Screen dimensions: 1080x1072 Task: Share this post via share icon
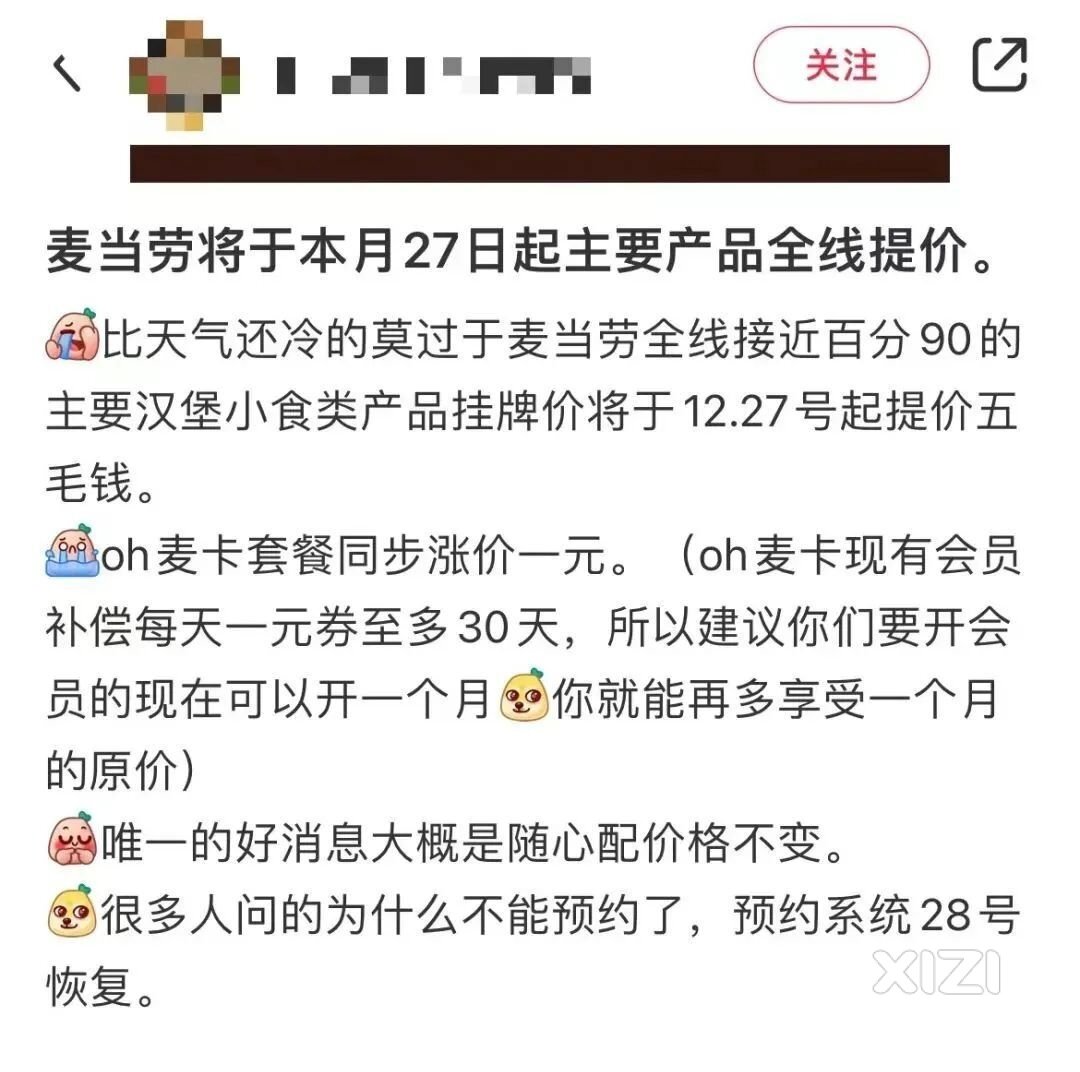(x=999, y=66)
